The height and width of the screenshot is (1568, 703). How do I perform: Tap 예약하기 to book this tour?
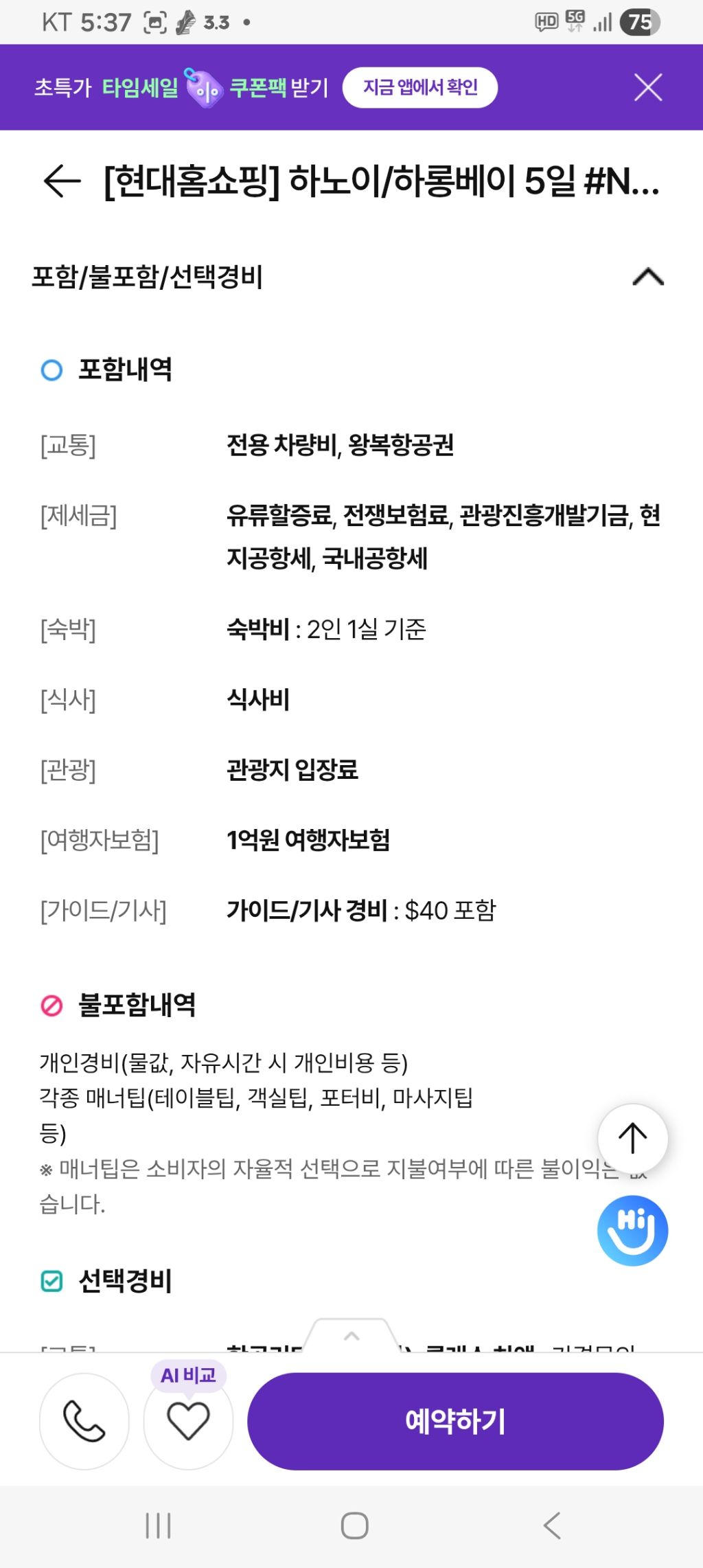click(x=455, y=1421)
